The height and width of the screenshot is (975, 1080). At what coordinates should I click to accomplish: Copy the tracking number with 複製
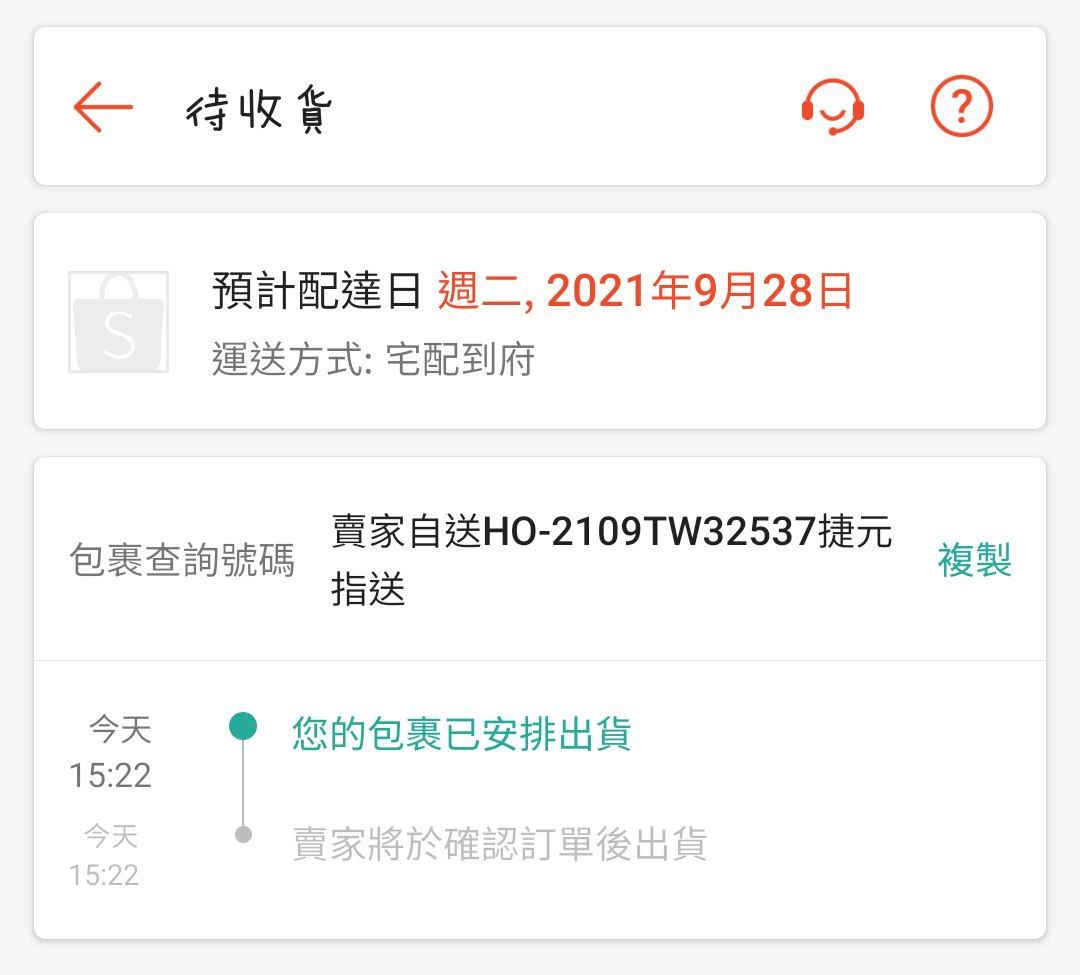(974, 561)
